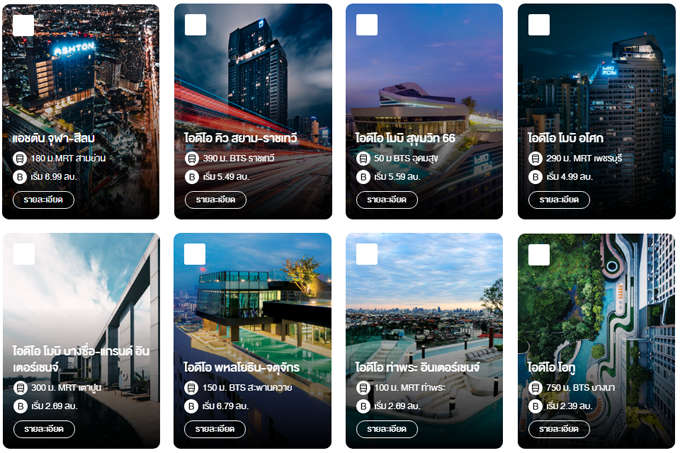
Task: Check the box on ไอดีโอ ท่าพระ อินเตอร์เชนจ์
Action: pyautogui.click(x=367, y=255)
